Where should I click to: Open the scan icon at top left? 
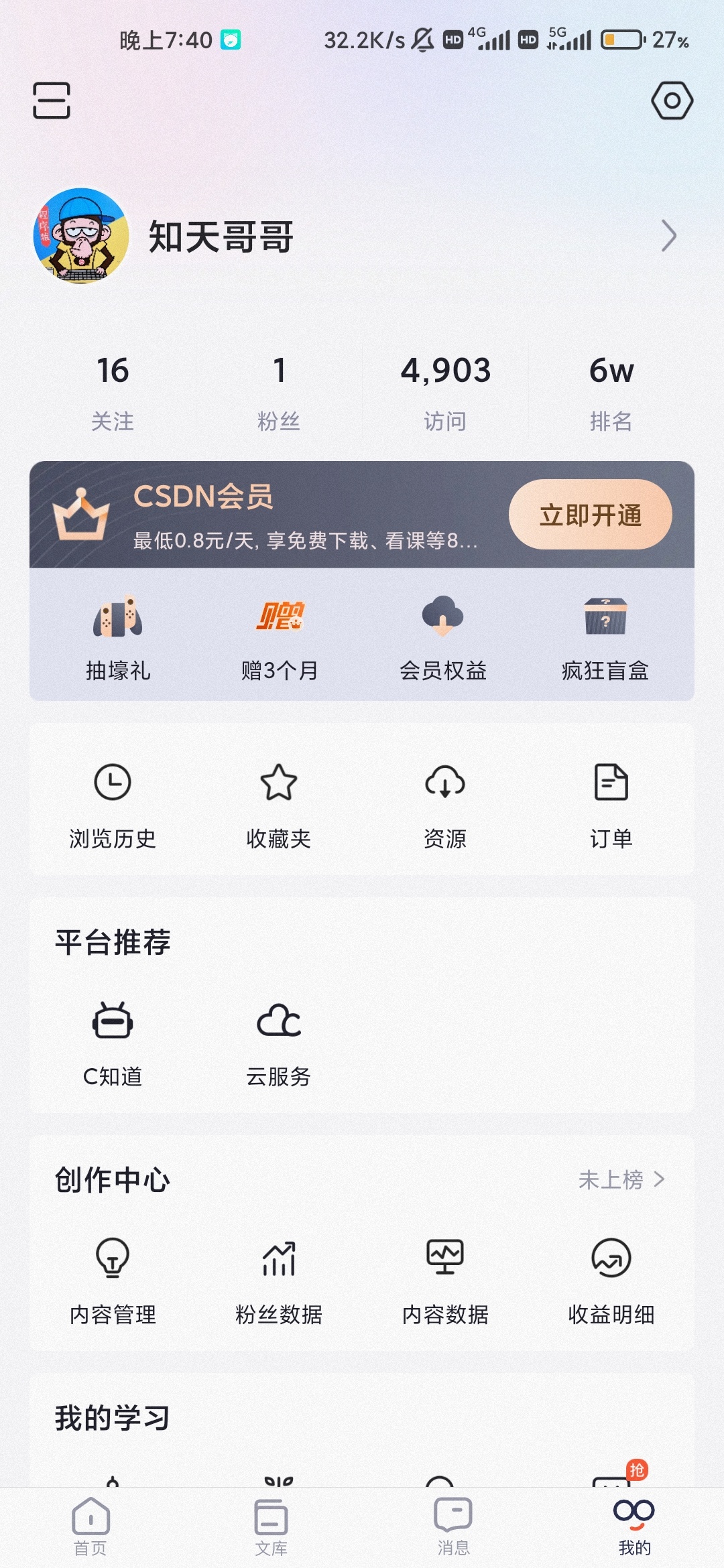click(x=52, y=101)
